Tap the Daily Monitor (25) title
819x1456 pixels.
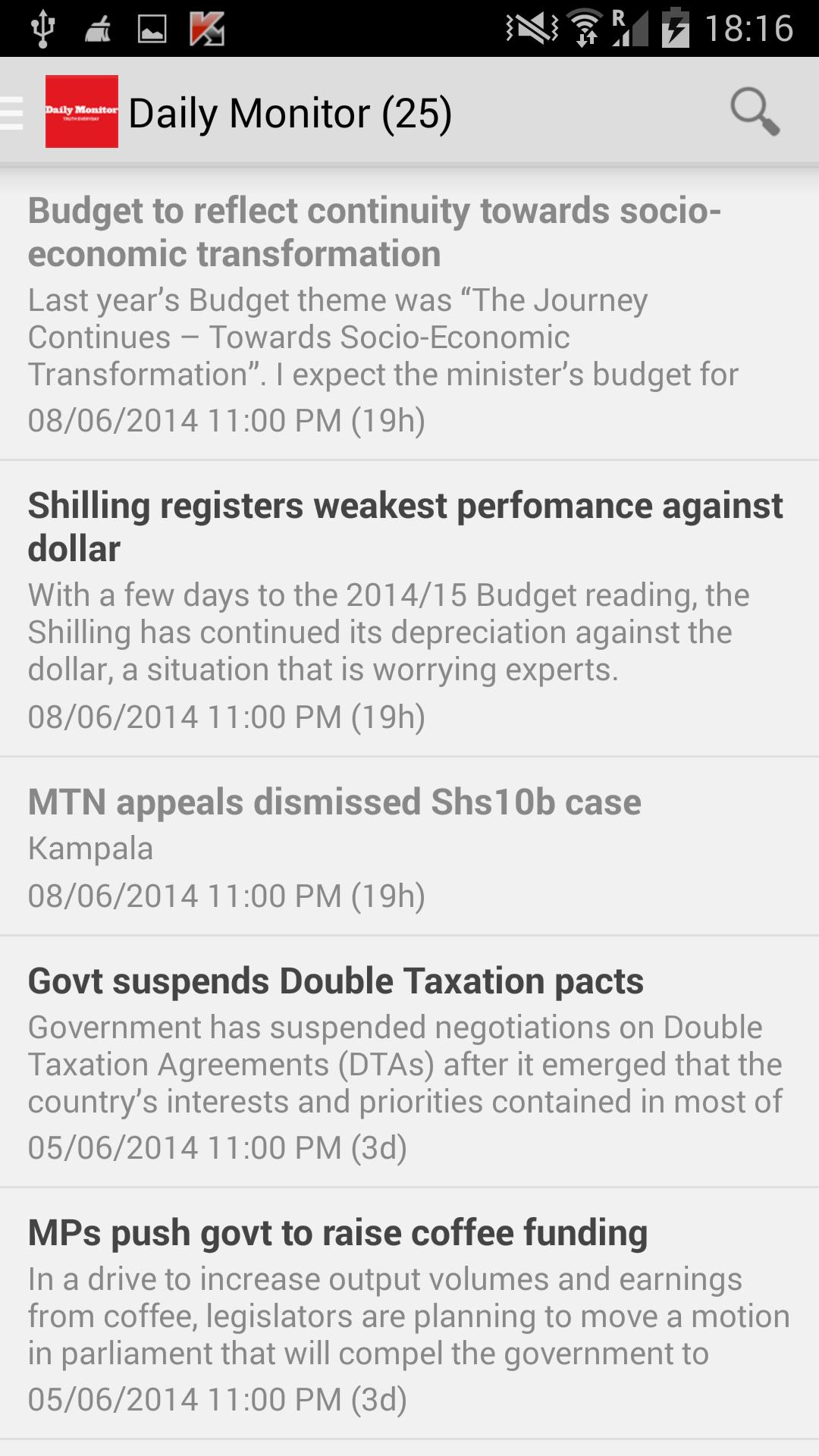tap(290, 112)
